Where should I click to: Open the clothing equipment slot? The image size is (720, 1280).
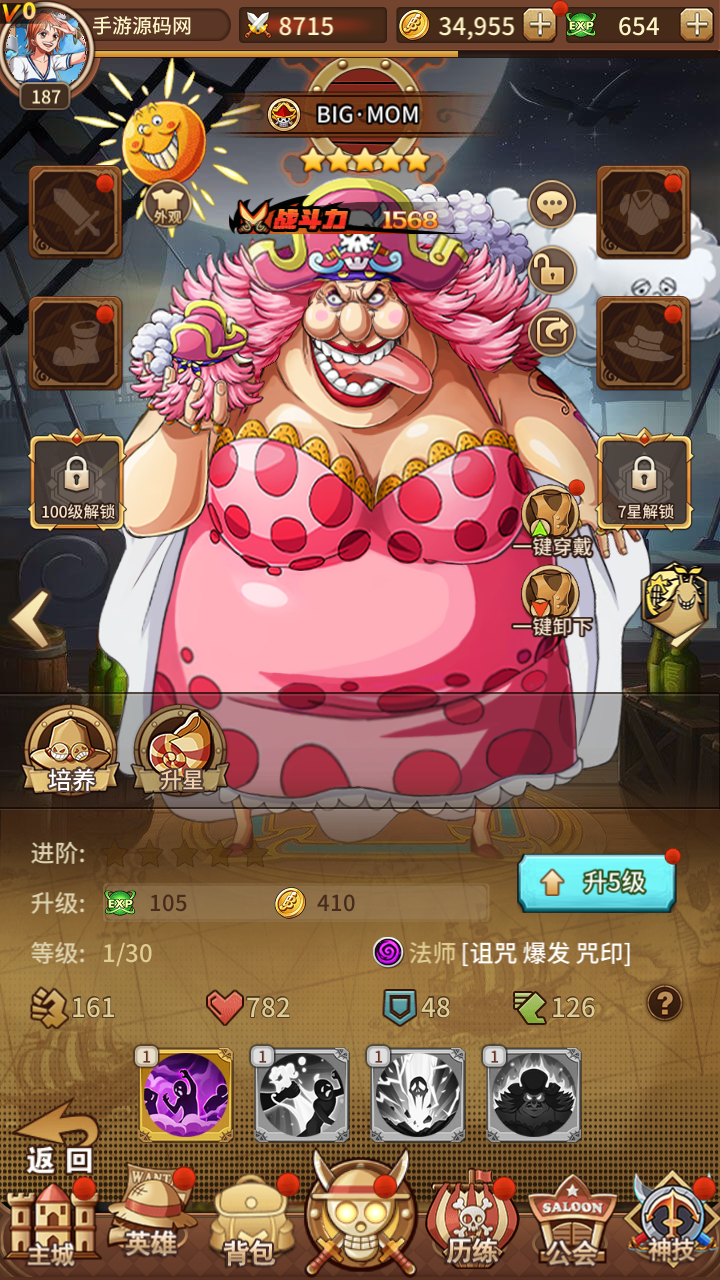[643, 212]
